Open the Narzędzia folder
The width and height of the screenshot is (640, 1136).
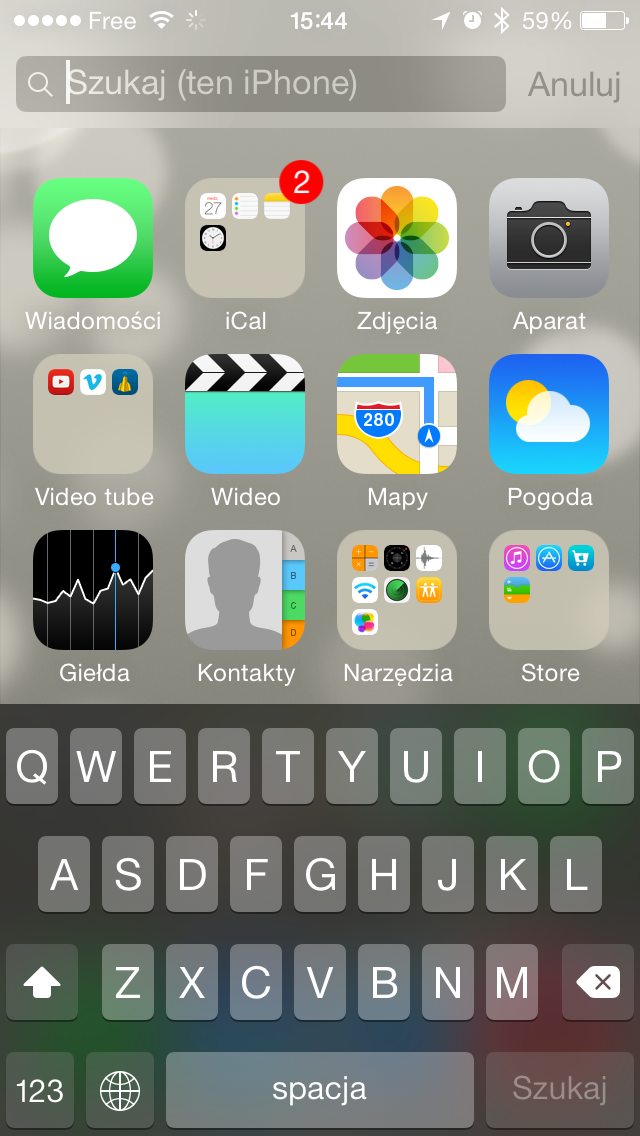click(397, 590)
